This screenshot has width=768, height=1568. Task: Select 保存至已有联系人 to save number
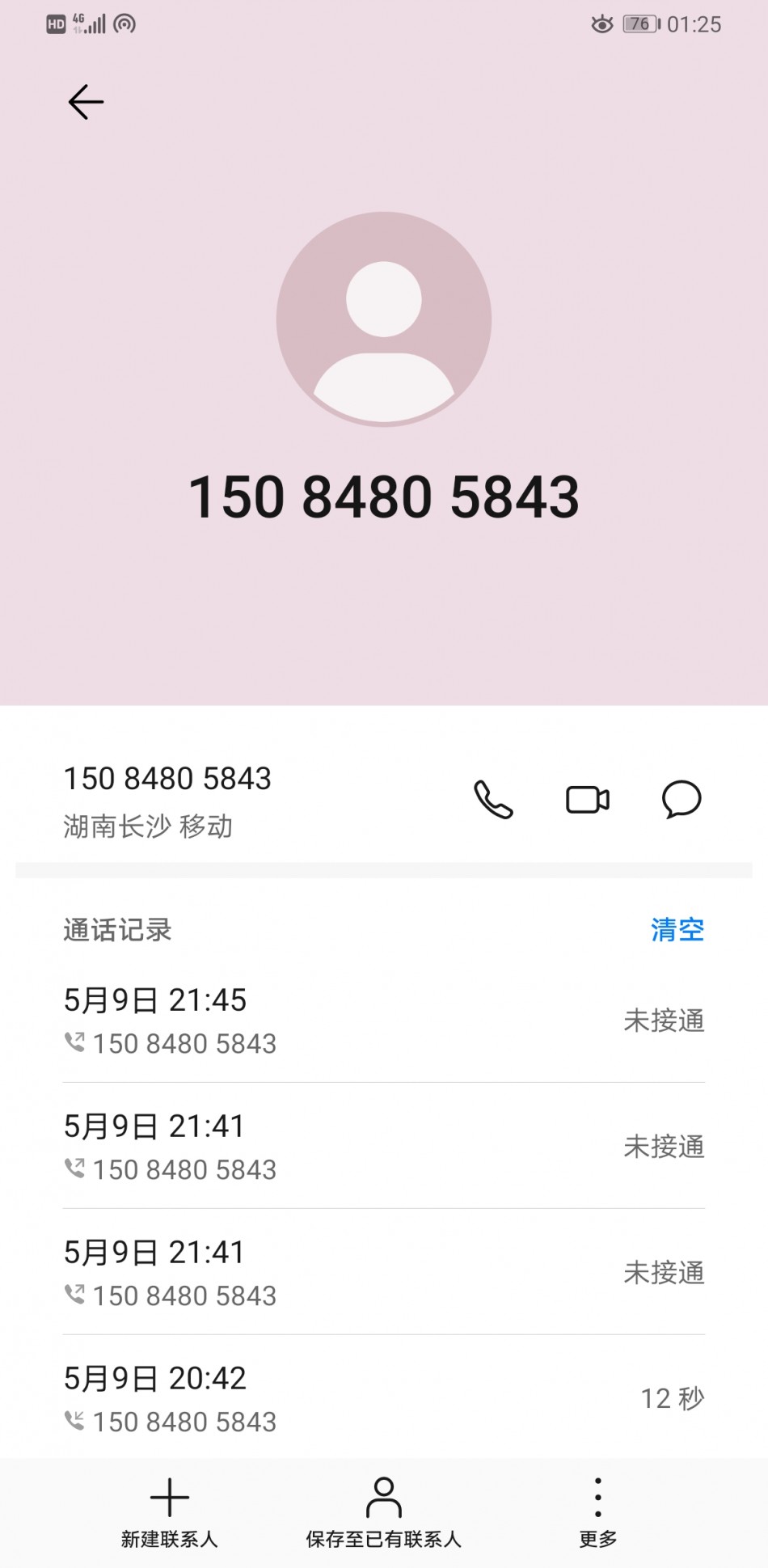point(384,1512)
